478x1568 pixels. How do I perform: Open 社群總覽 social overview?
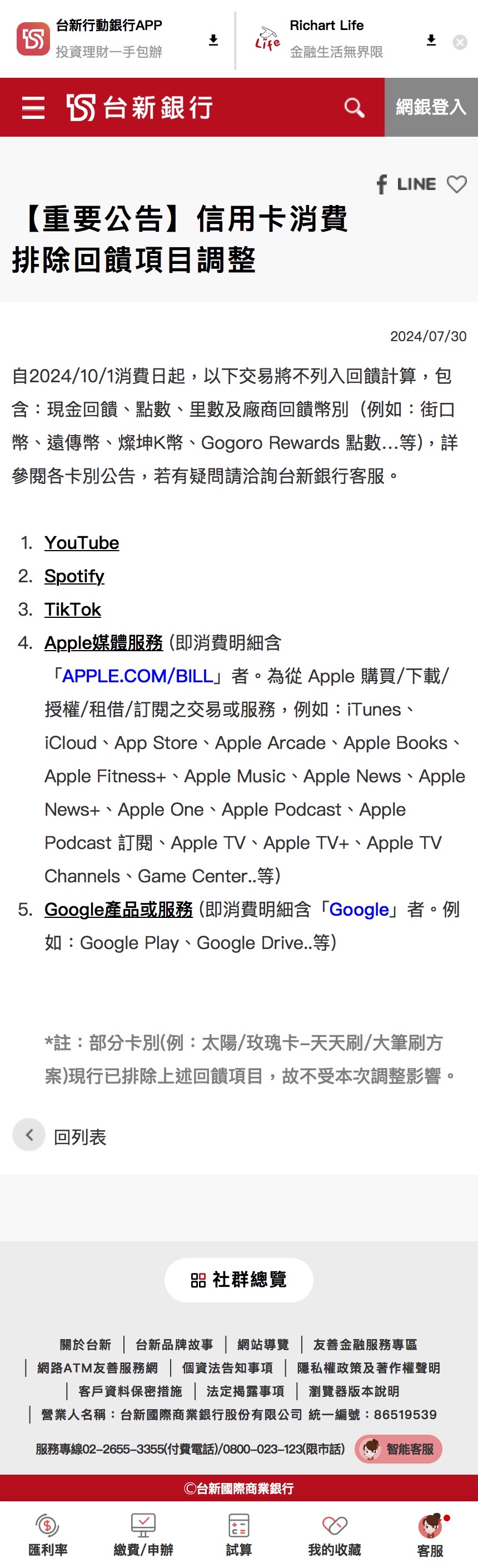[238, 1280]
